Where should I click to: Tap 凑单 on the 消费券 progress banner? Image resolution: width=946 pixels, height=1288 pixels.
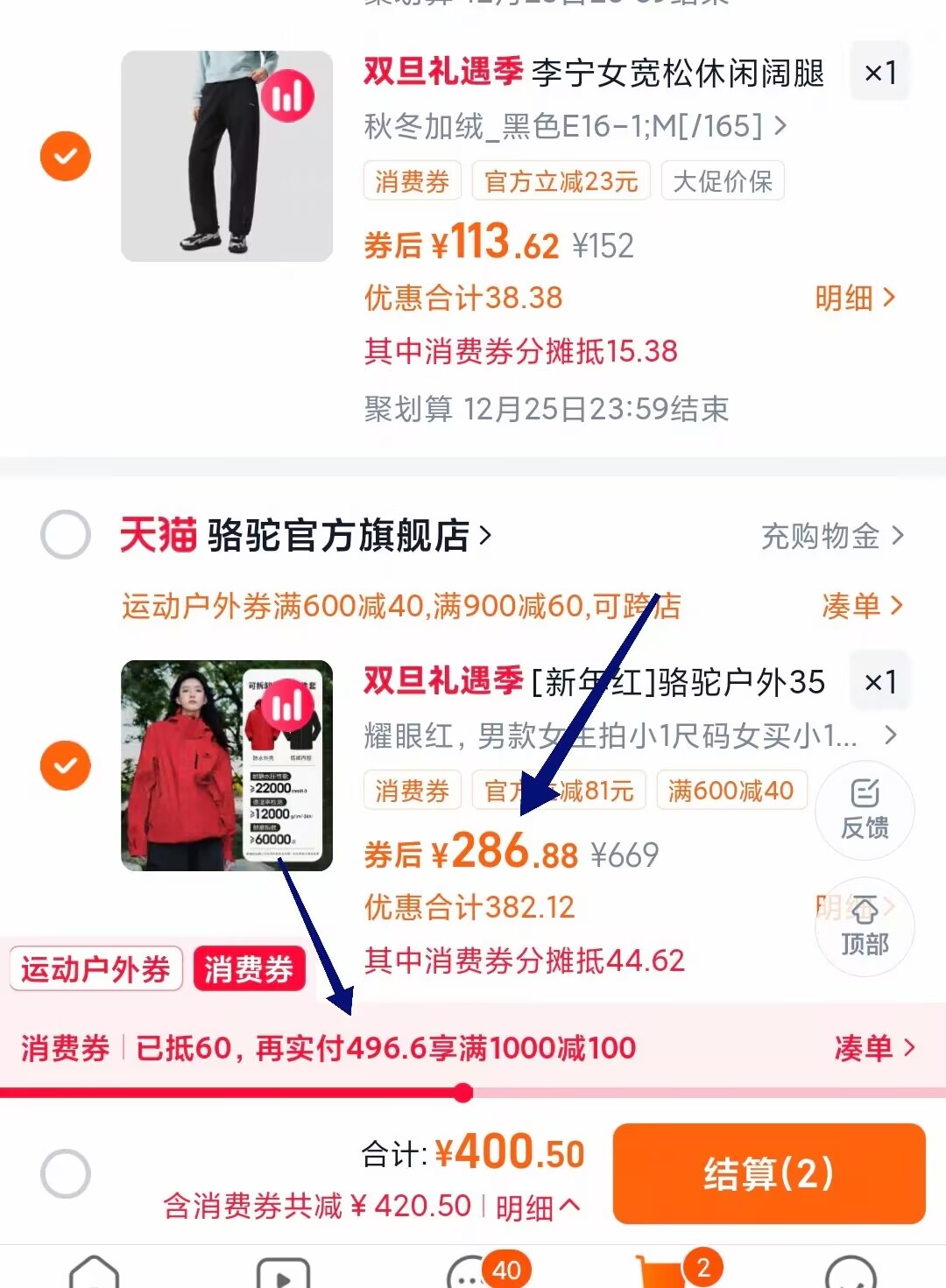(874, 1047)
